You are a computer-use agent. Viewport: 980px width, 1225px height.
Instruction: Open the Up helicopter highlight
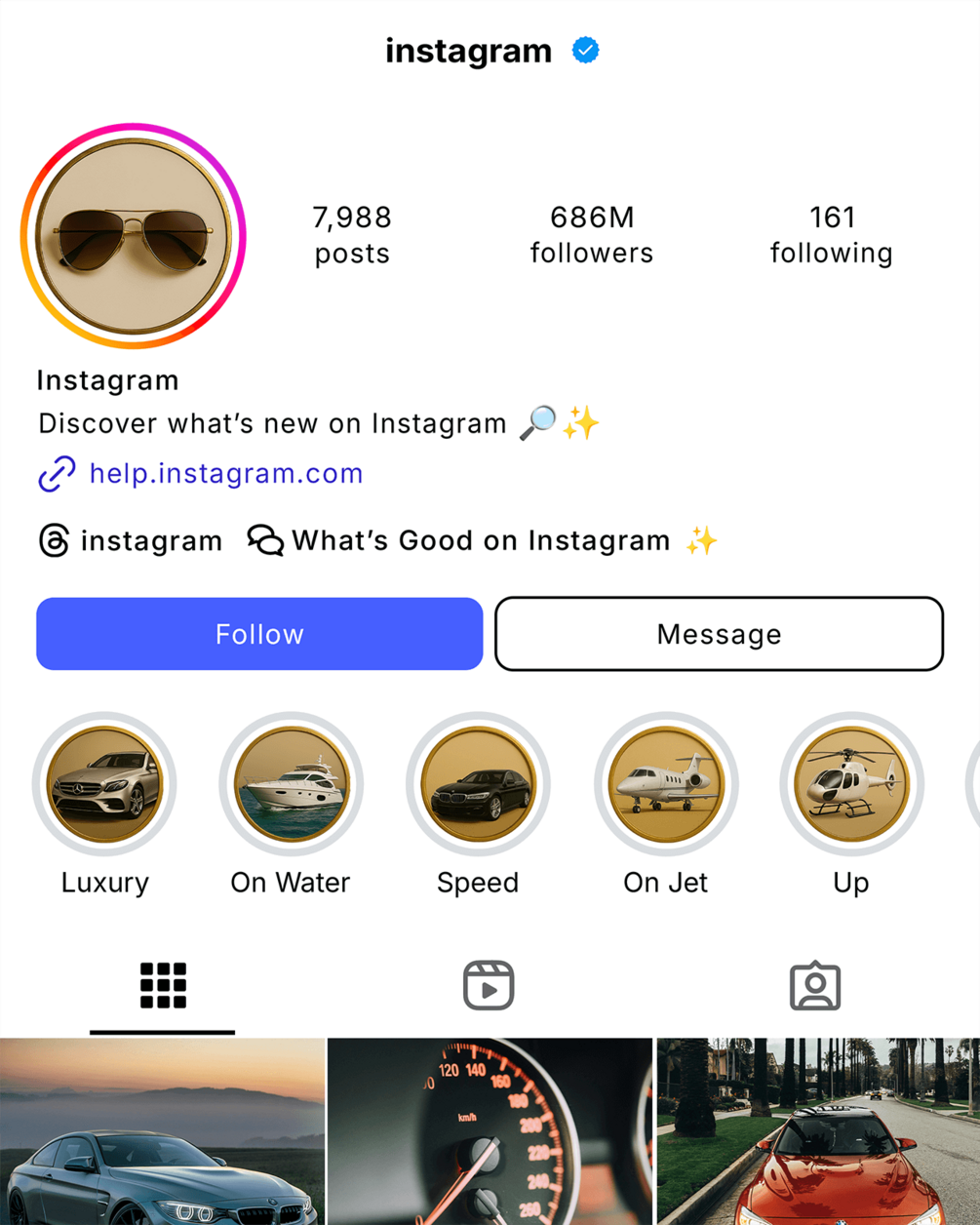click(x=850, y=784)
